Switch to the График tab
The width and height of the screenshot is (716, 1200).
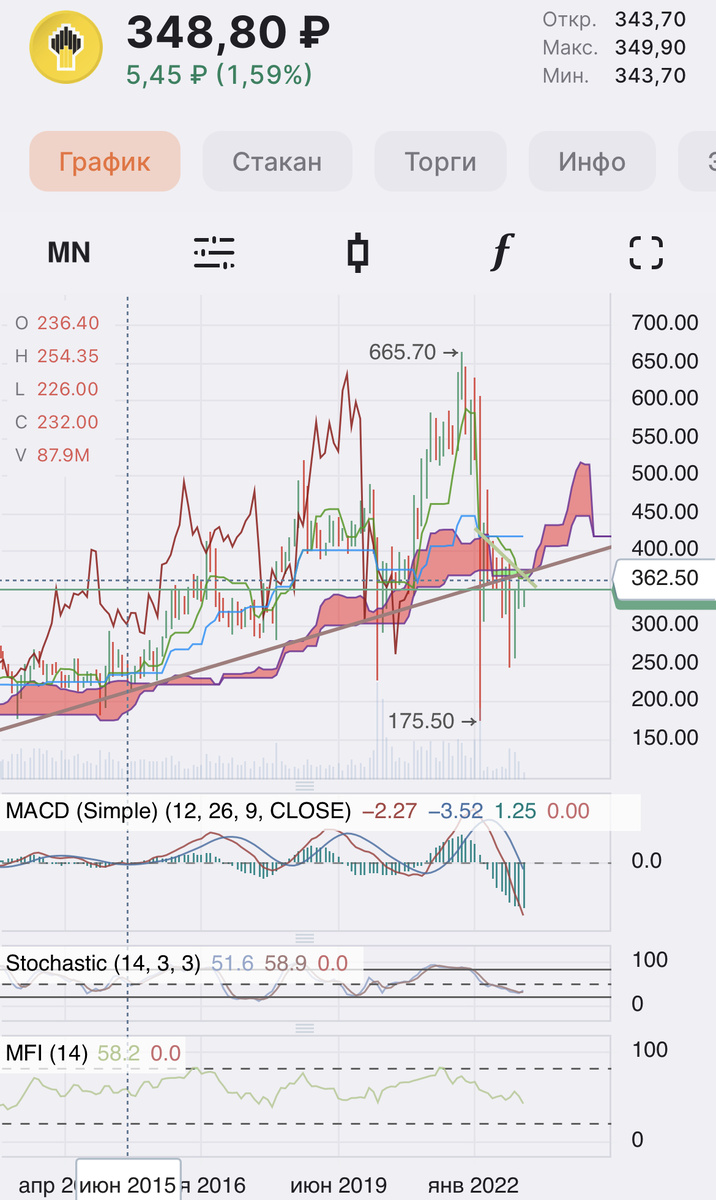[105, 161]
